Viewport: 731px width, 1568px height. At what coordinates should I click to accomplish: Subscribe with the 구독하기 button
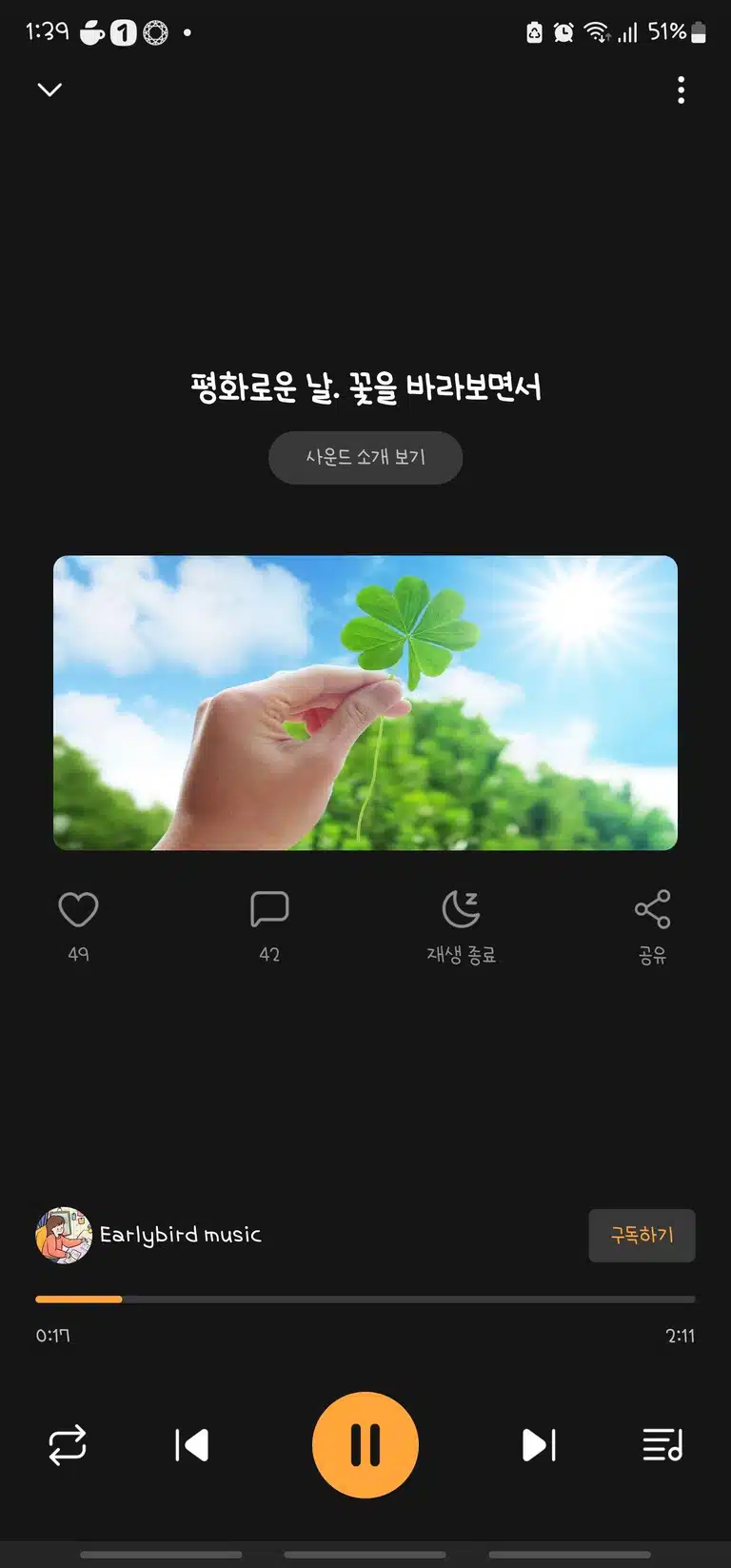click(642, 1235)
